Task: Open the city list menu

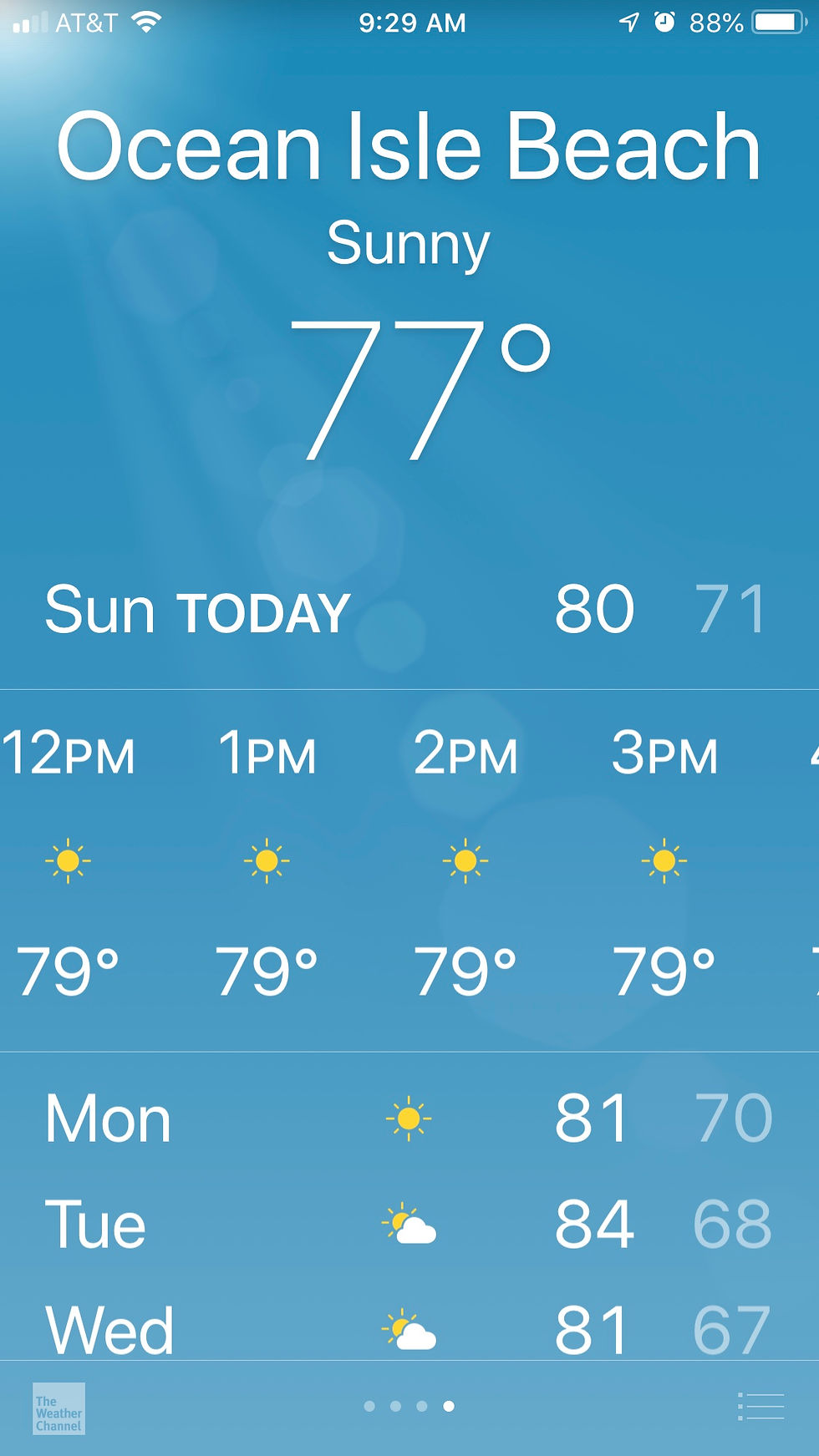Action: [x=761, y=1406]
